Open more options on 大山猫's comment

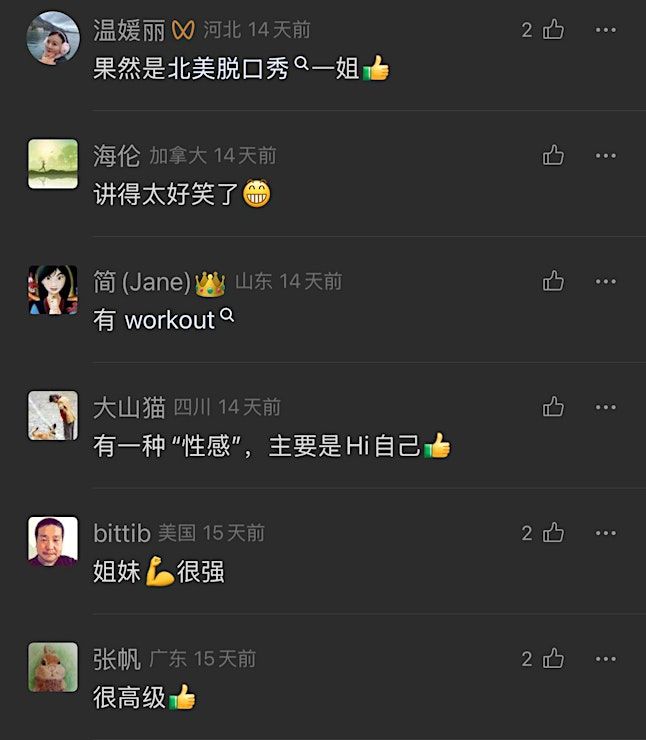606,407
